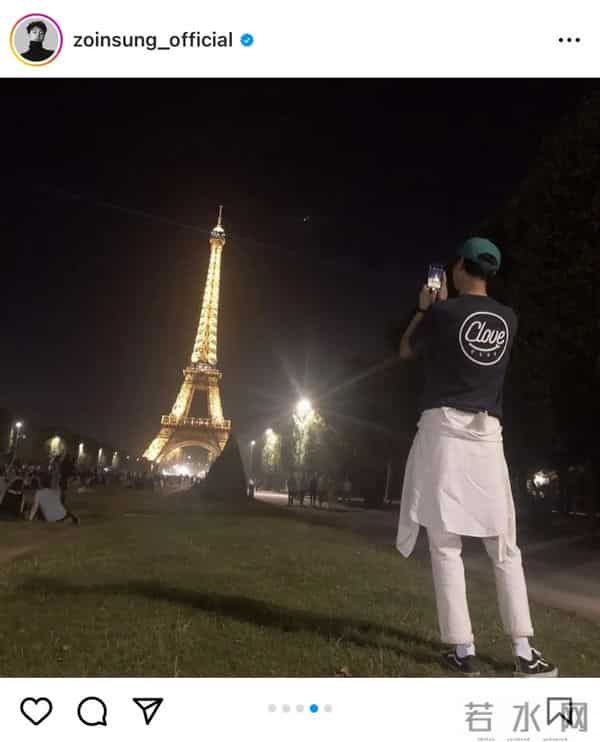Image resolution: width=600 pixels, height=742 pixels.
Task: Open the comments on this post
Action: (x=92, y=711)
